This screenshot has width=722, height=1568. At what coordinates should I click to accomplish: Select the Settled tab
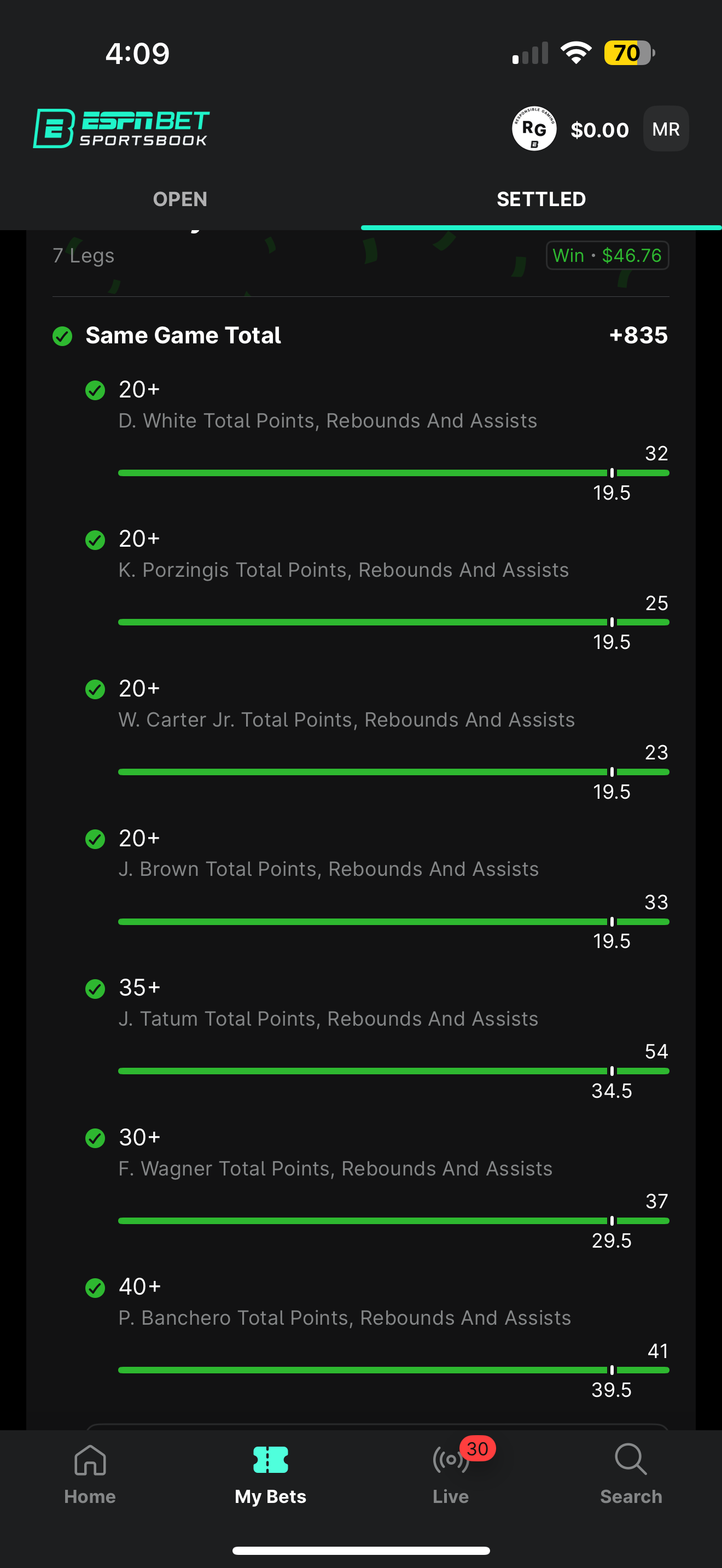click(540, 199)
